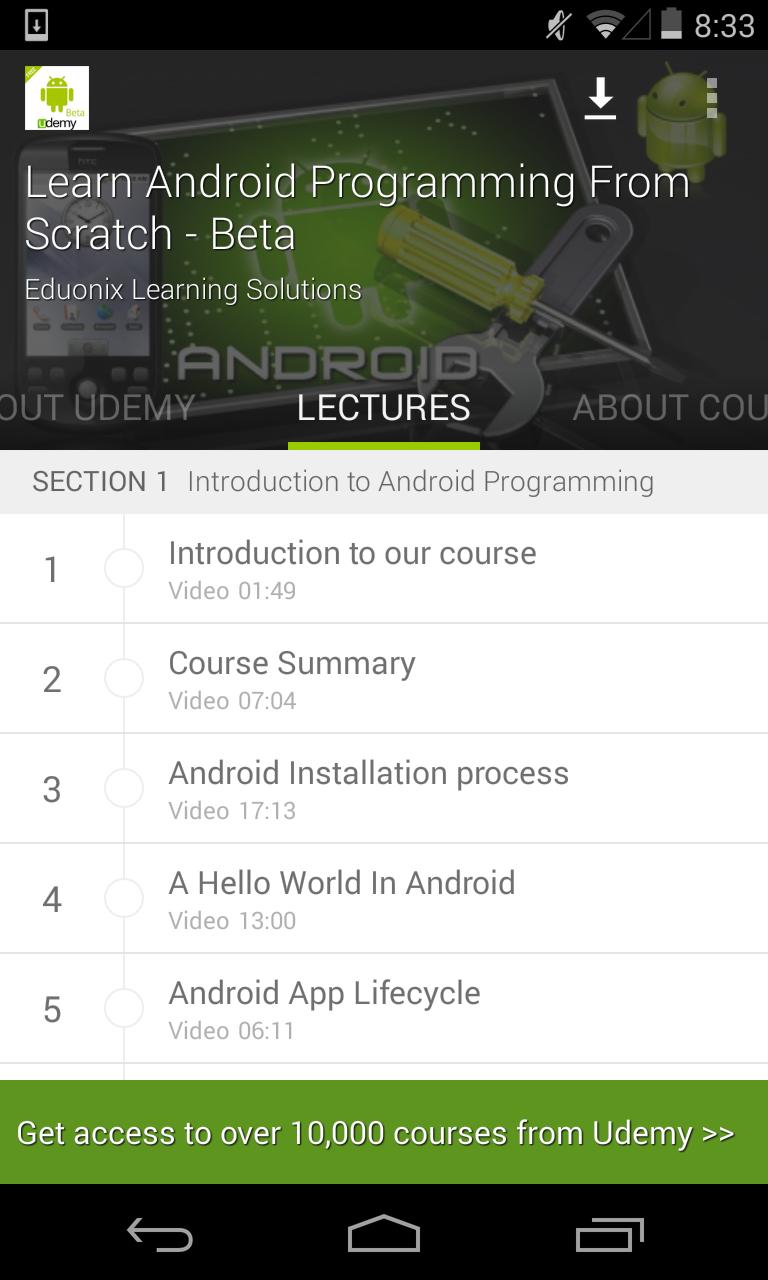Viewport: 768px width, 1280px height.
Task: Tick the completion circle for 'Course Summary'
Action: click(124, 677)
